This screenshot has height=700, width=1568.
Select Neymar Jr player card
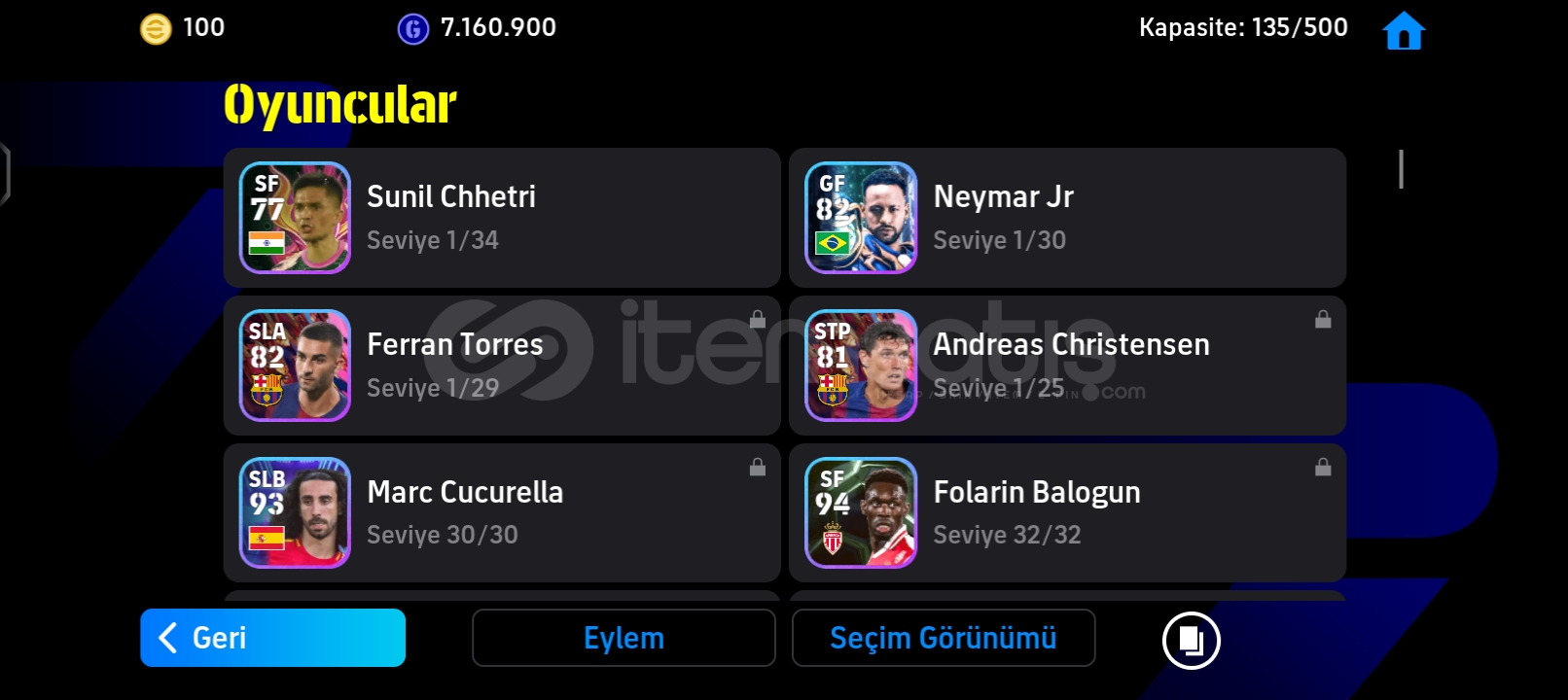(x=1067, y=218)
